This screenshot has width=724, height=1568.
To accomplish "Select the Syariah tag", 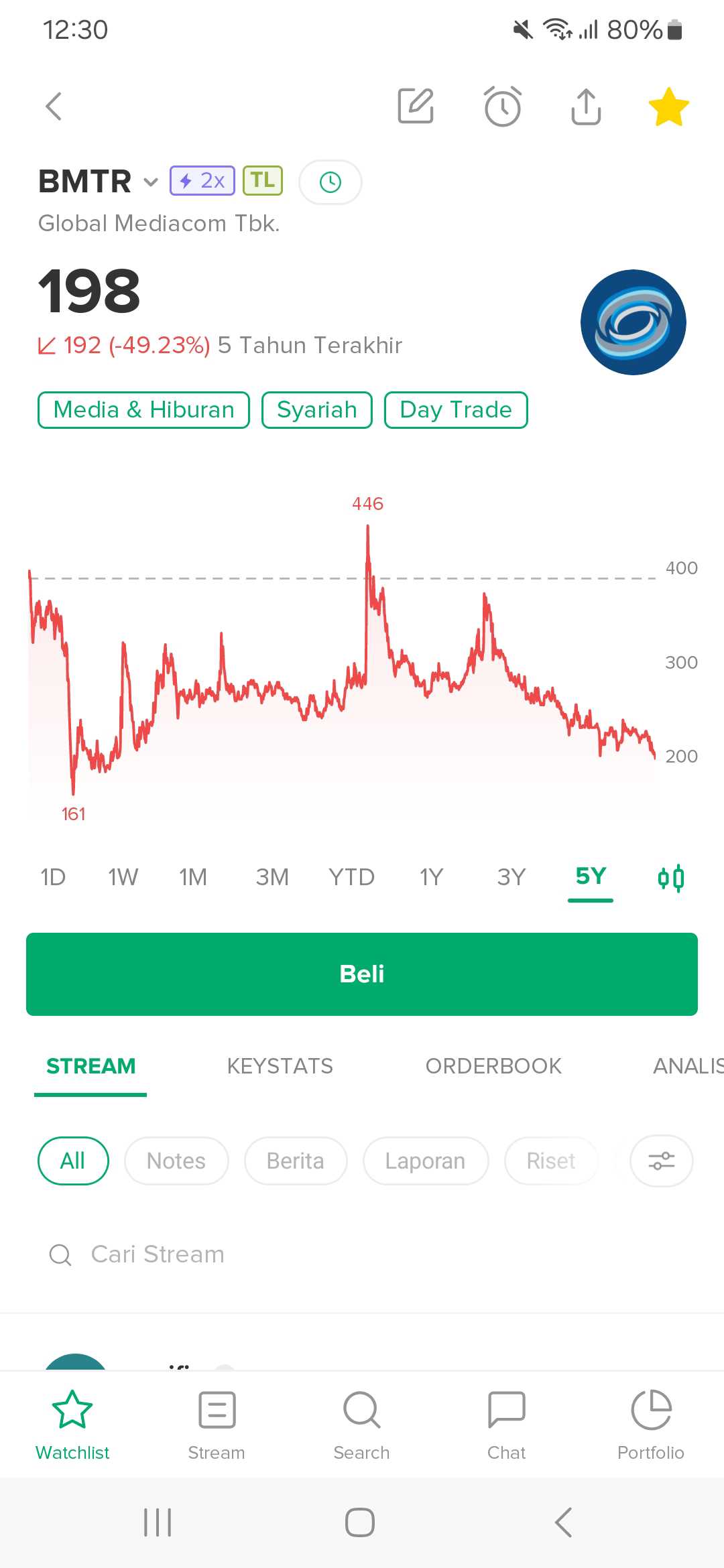I will click(316, 409).
